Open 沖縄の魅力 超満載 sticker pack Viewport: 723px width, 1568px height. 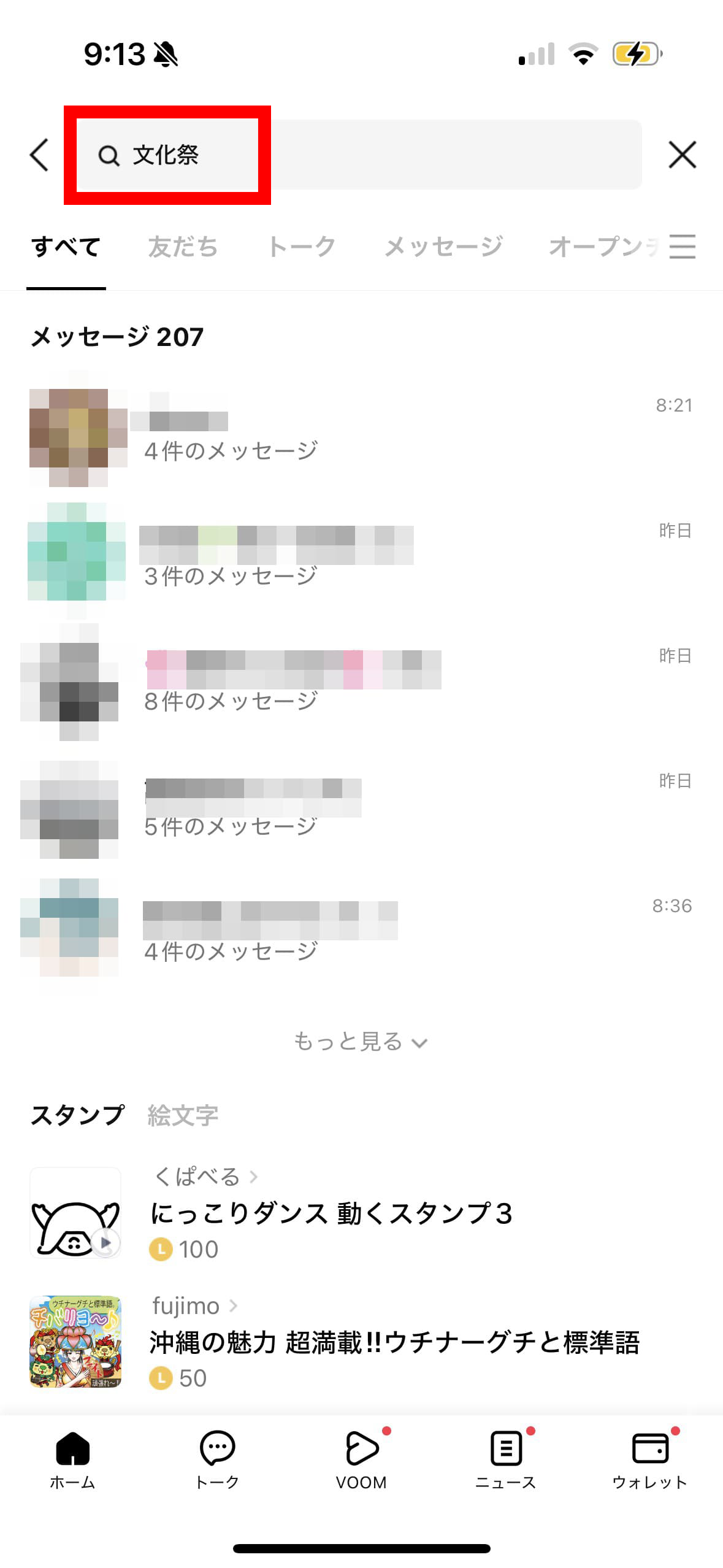(394, 1342)
